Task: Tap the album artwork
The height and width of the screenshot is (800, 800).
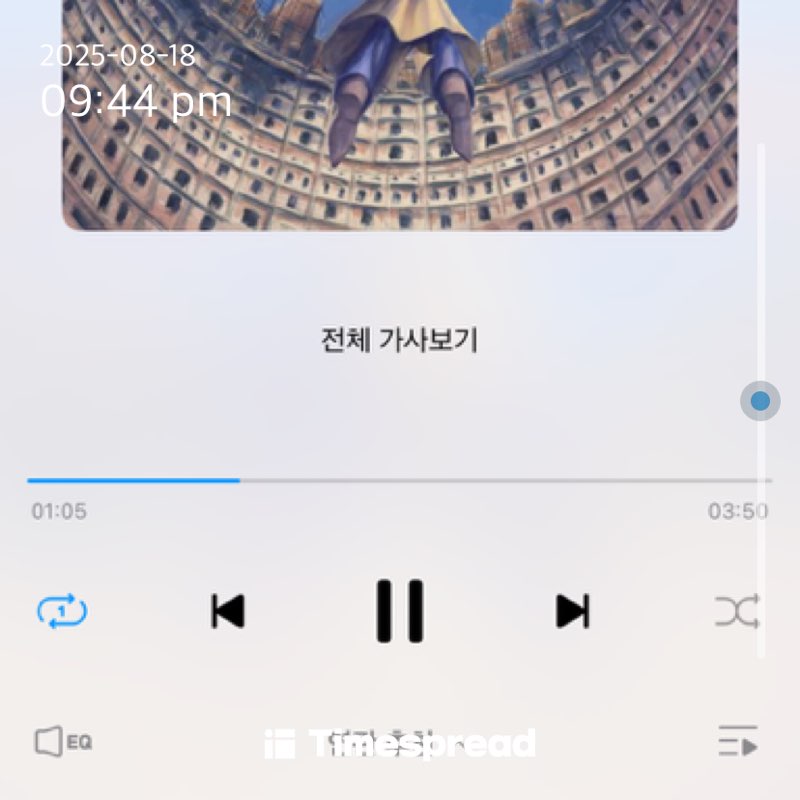Action: [x=399, y=115]
